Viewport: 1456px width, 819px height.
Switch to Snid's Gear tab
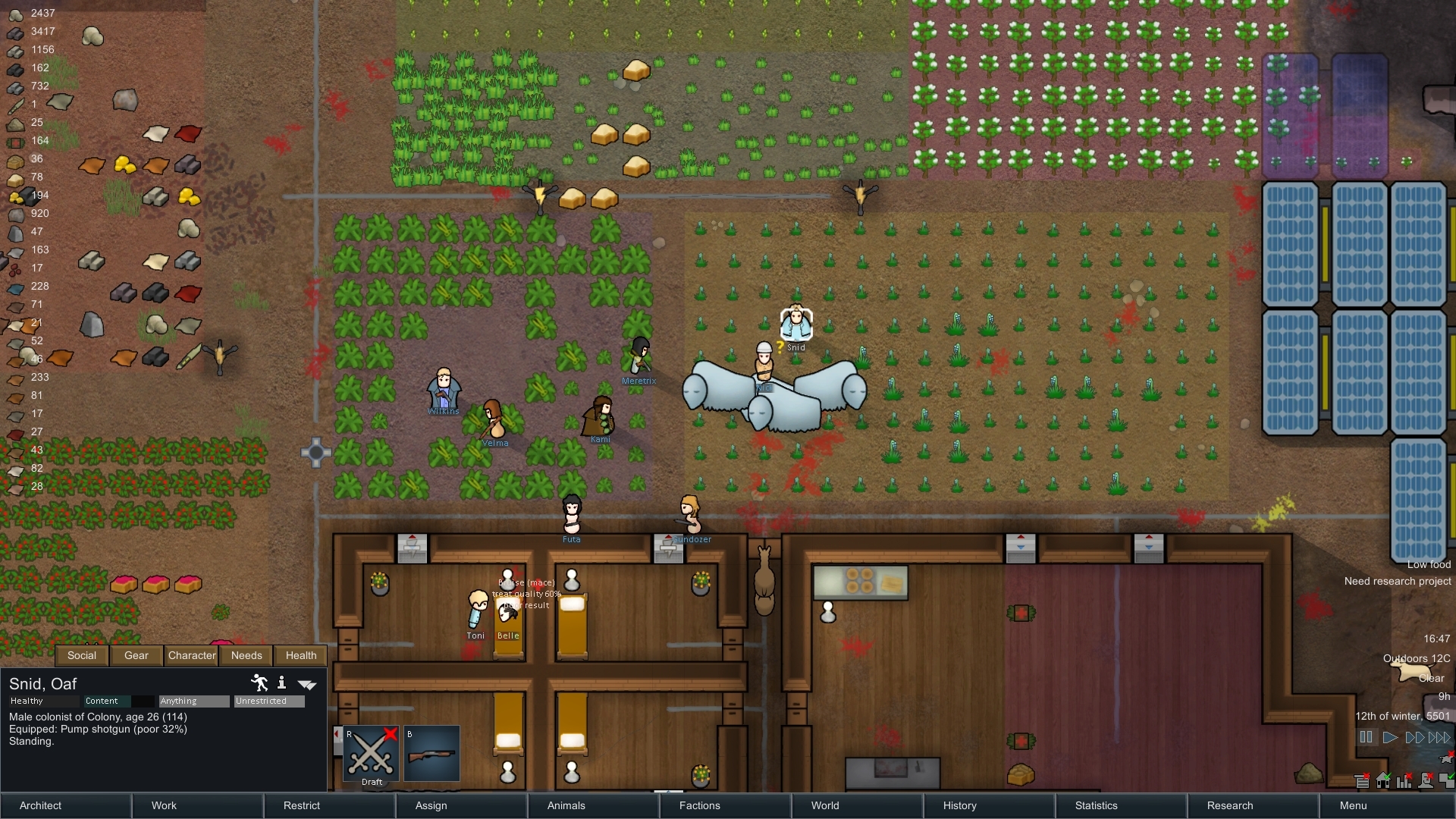[x=136, y=655]
